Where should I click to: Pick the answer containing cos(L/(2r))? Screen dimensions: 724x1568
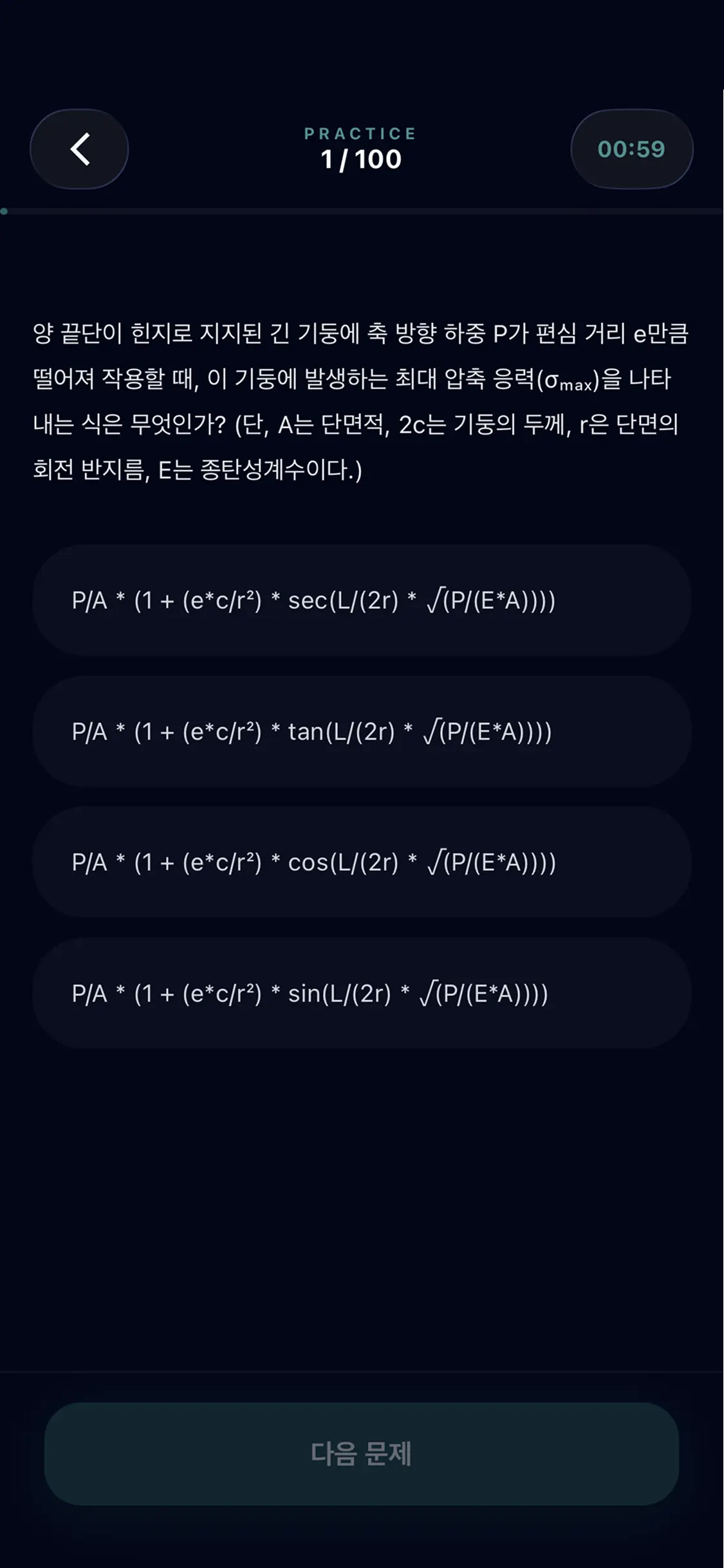[x=362, y=863]
